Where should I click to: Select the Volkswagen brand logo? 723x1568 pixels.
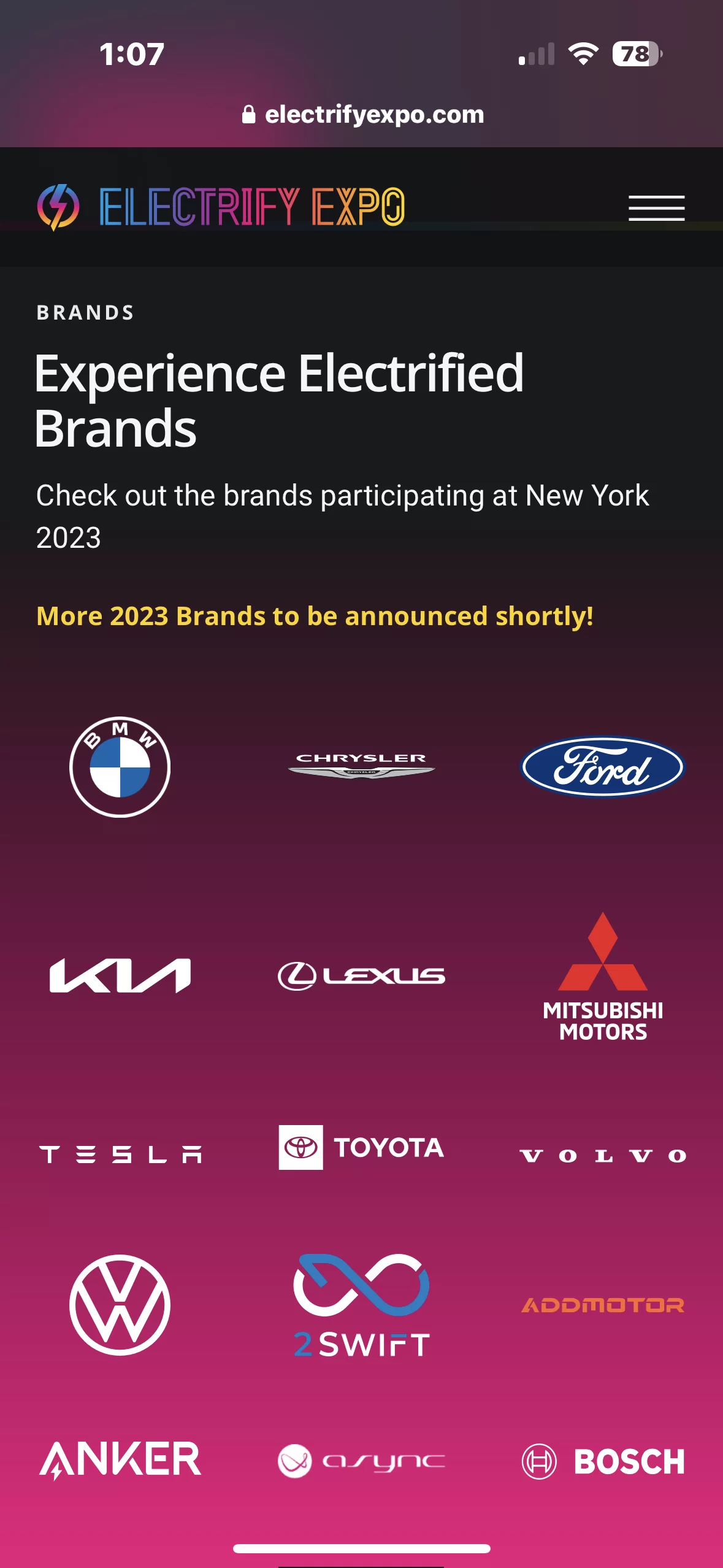tap(120, 1305)
